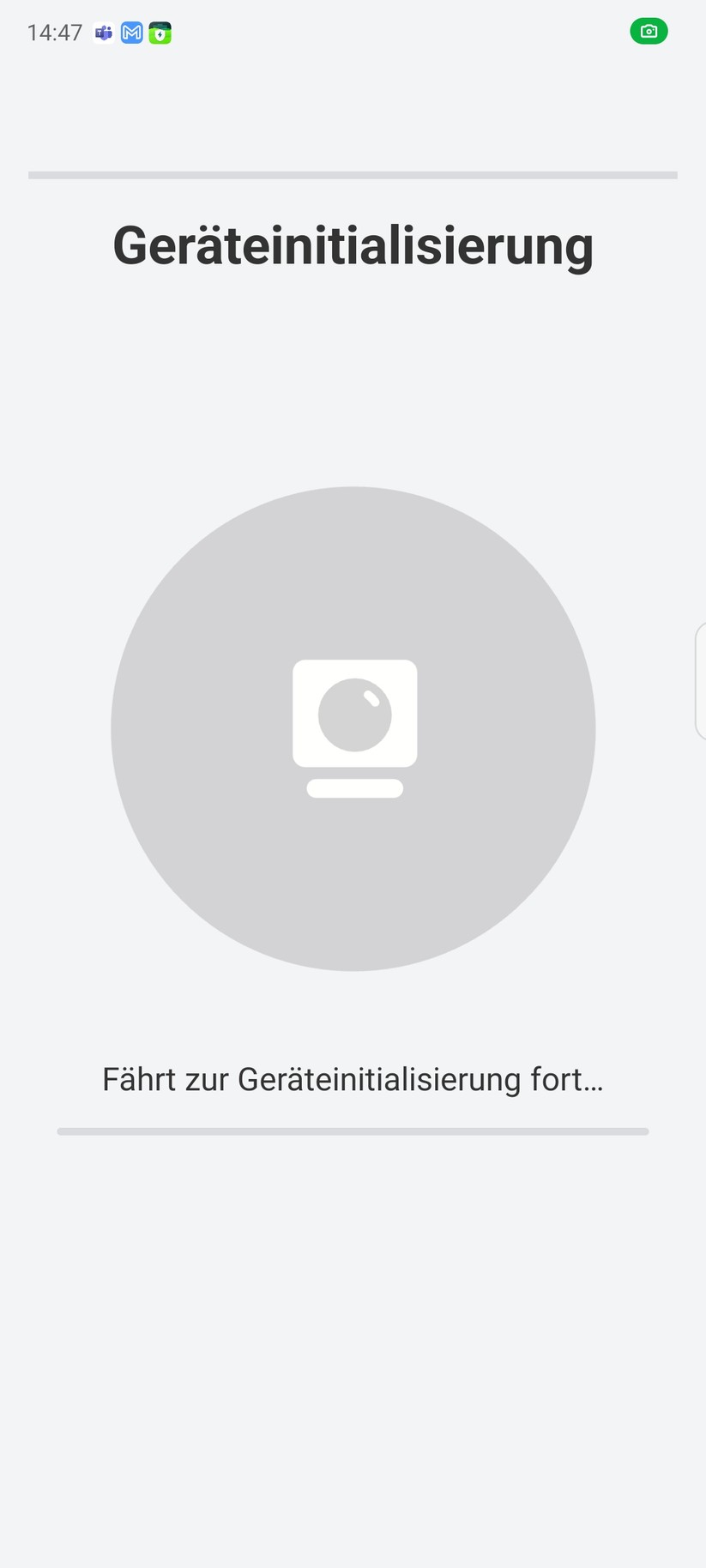Tap the Microsoft Teams notification icon
The height and width of the screenshot is (1568, 706).
[x=103, y=33]
